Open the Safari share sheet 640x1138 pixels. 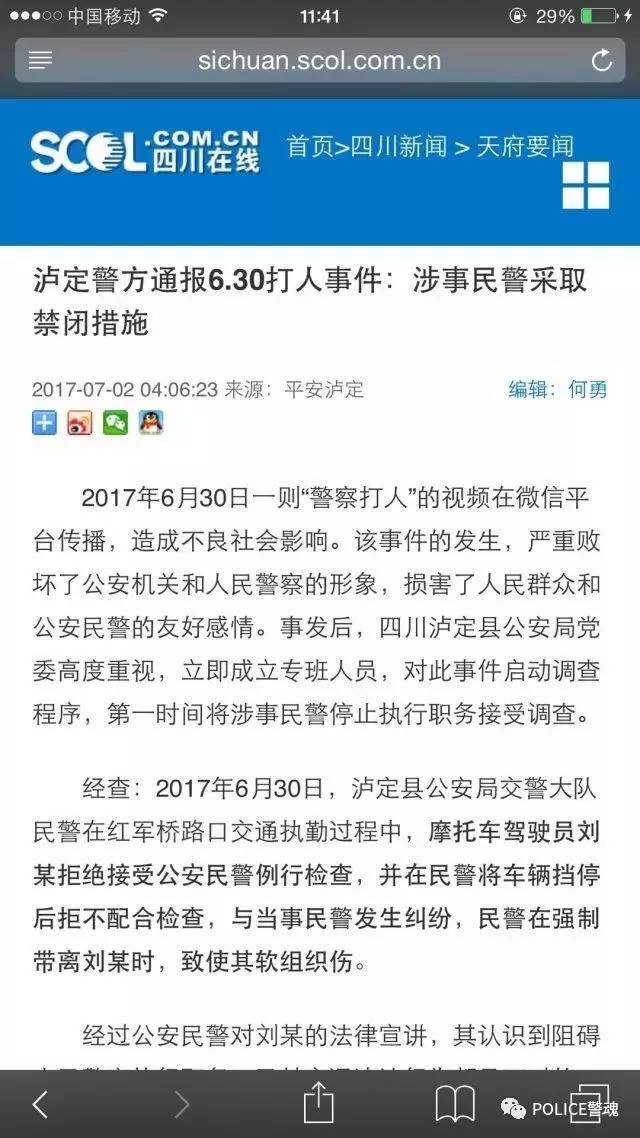tap(319, 1102)
